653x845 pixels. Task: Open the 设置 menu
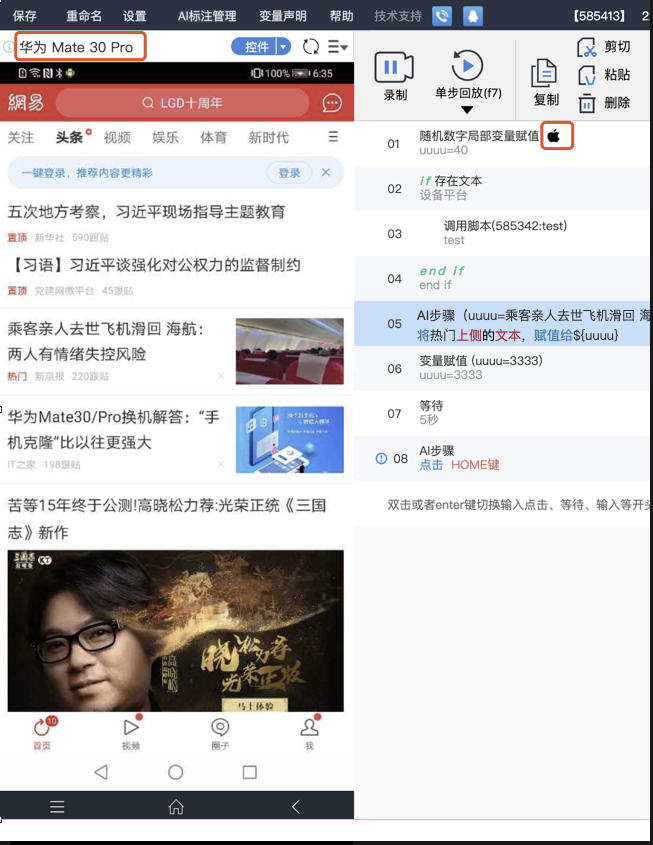coord(134,16)
